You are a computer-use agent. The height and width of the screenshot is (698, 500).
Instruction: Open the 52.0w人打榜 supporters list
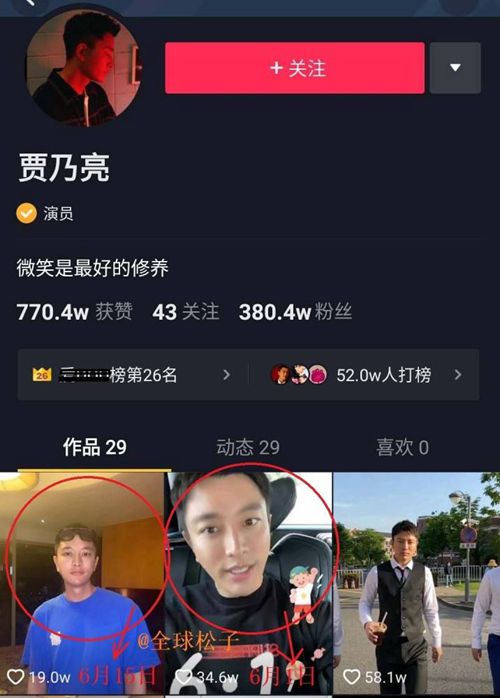click(364, 375)
